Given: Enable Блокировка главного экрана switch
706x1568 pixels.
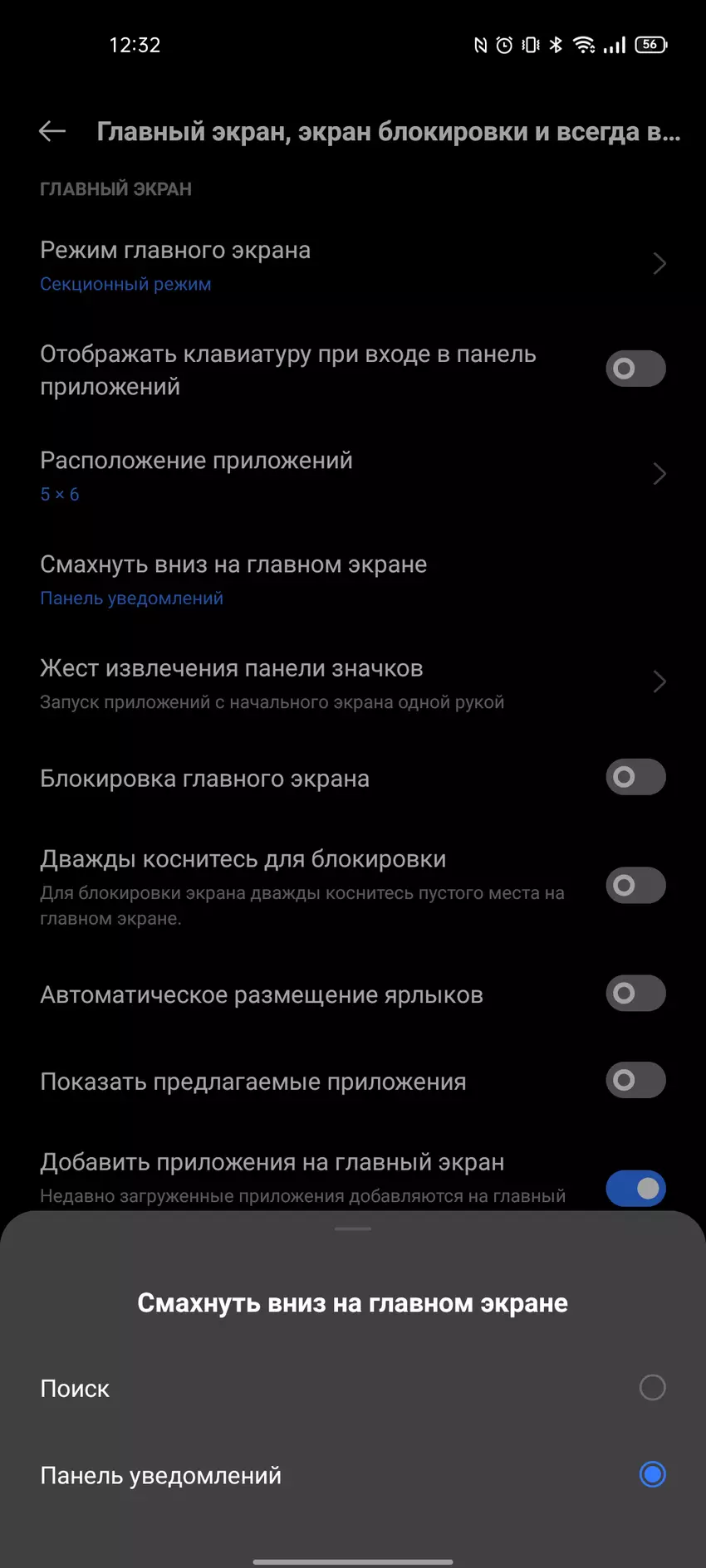Looking at the screenshot, I should click(x=635, y=778).
